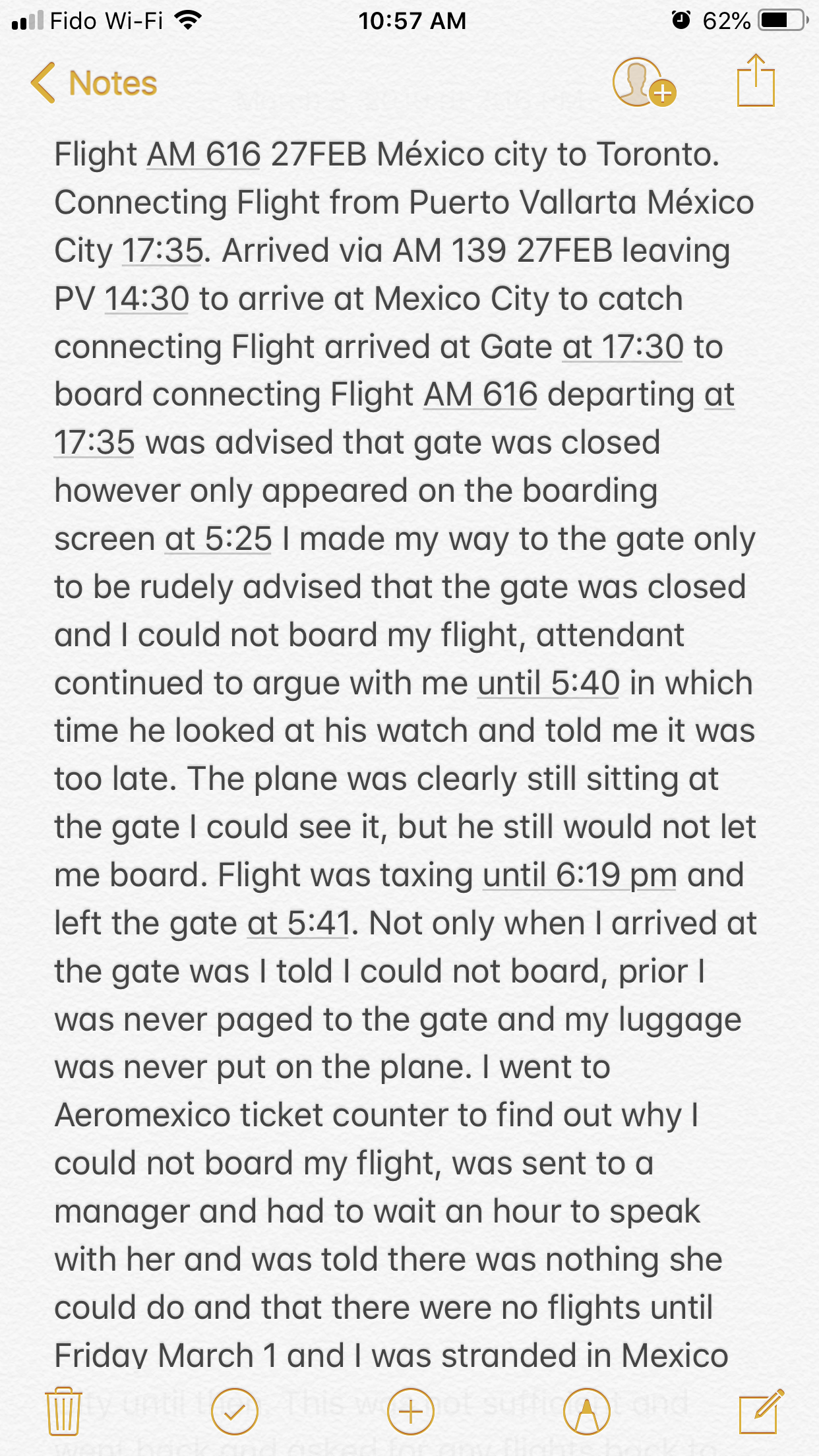Open the 'until 6:19 pm' link
Viewport: 819px width, 1456px height.
[x=578, y=874]
